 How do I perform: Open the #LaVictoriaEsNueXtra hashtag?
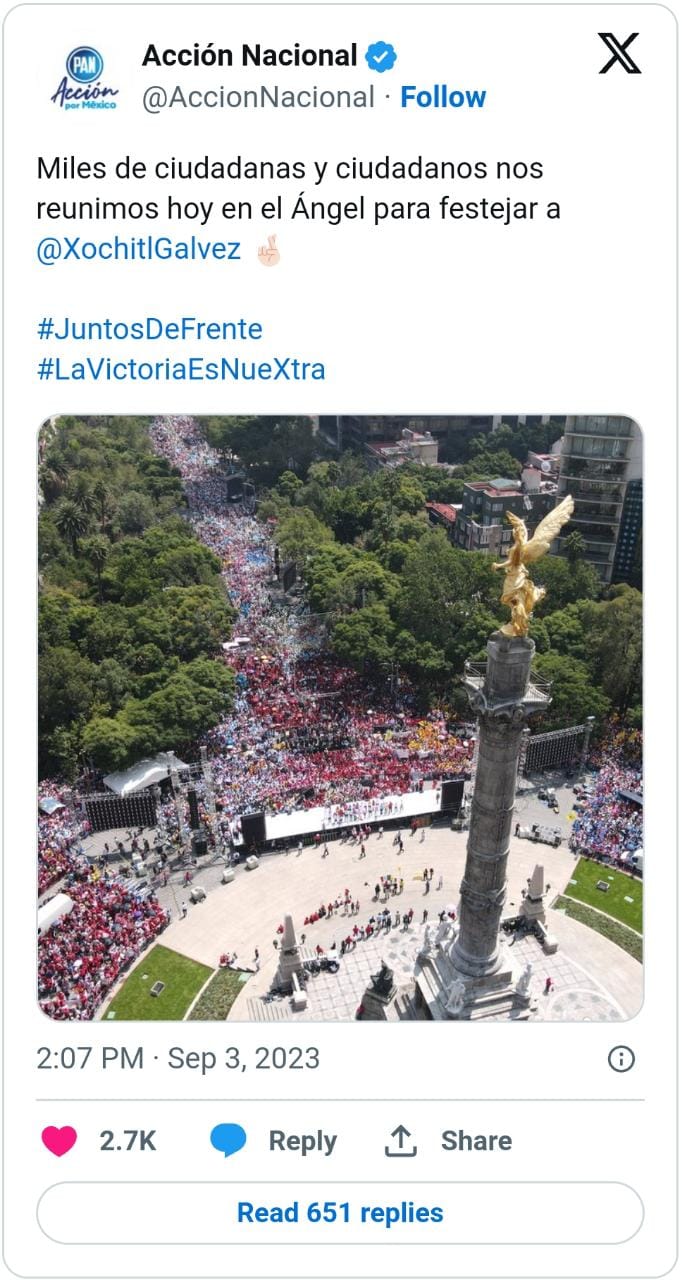click(181, 369)
